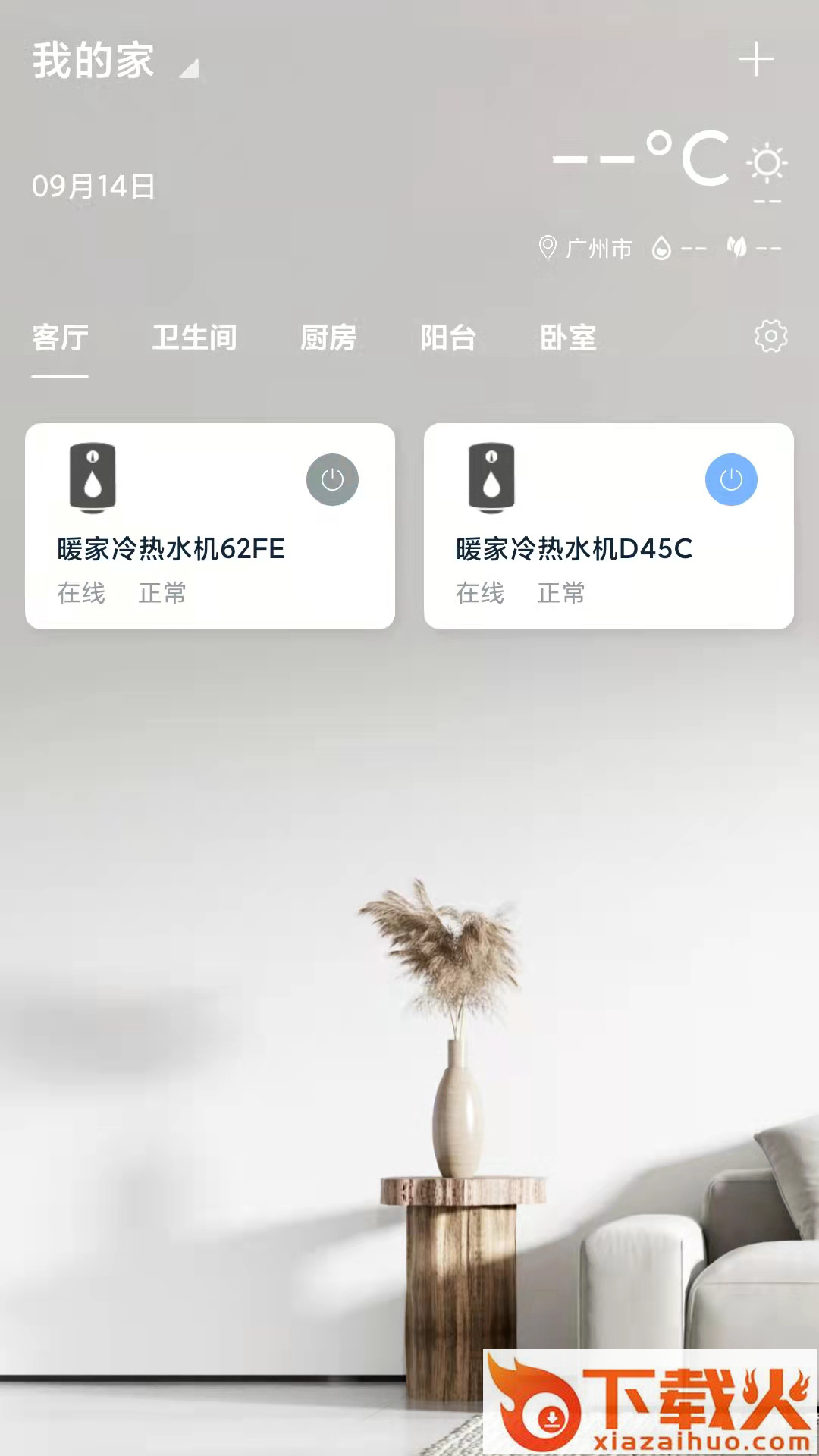Viewport: 819px width, 1456px height.
Task: Open the 我的家 home dropdown
Action: click(114, 61)
